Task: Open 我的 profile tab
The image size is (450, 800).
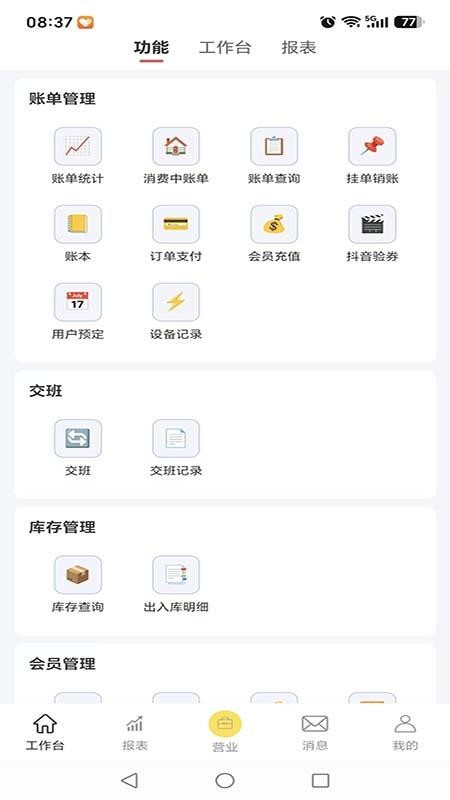Action: [x=405, y=733]
